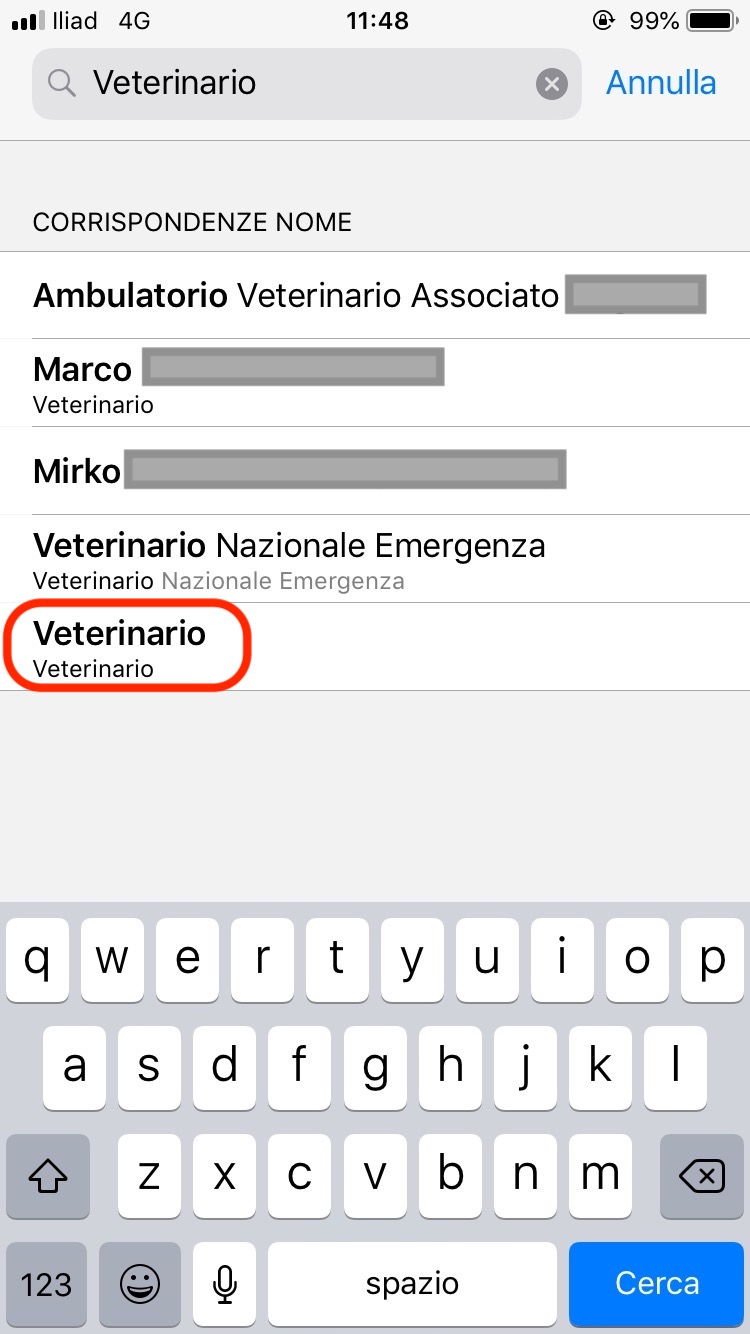Tap the blue Cerca key
Screen dimensions: 750x1334
(657, 1283)
